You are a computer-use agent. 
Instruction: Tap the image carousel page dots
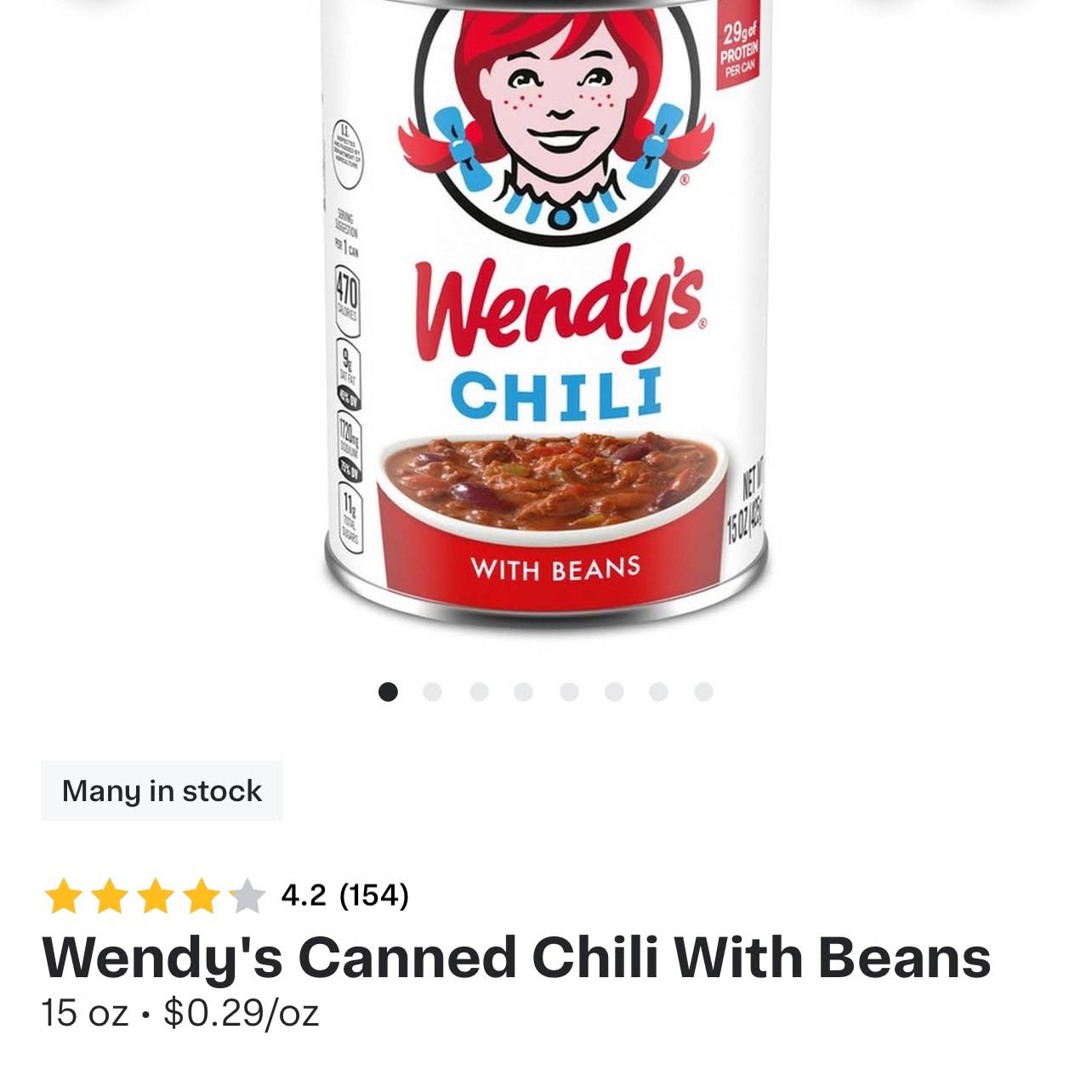[x=545, y=692]
